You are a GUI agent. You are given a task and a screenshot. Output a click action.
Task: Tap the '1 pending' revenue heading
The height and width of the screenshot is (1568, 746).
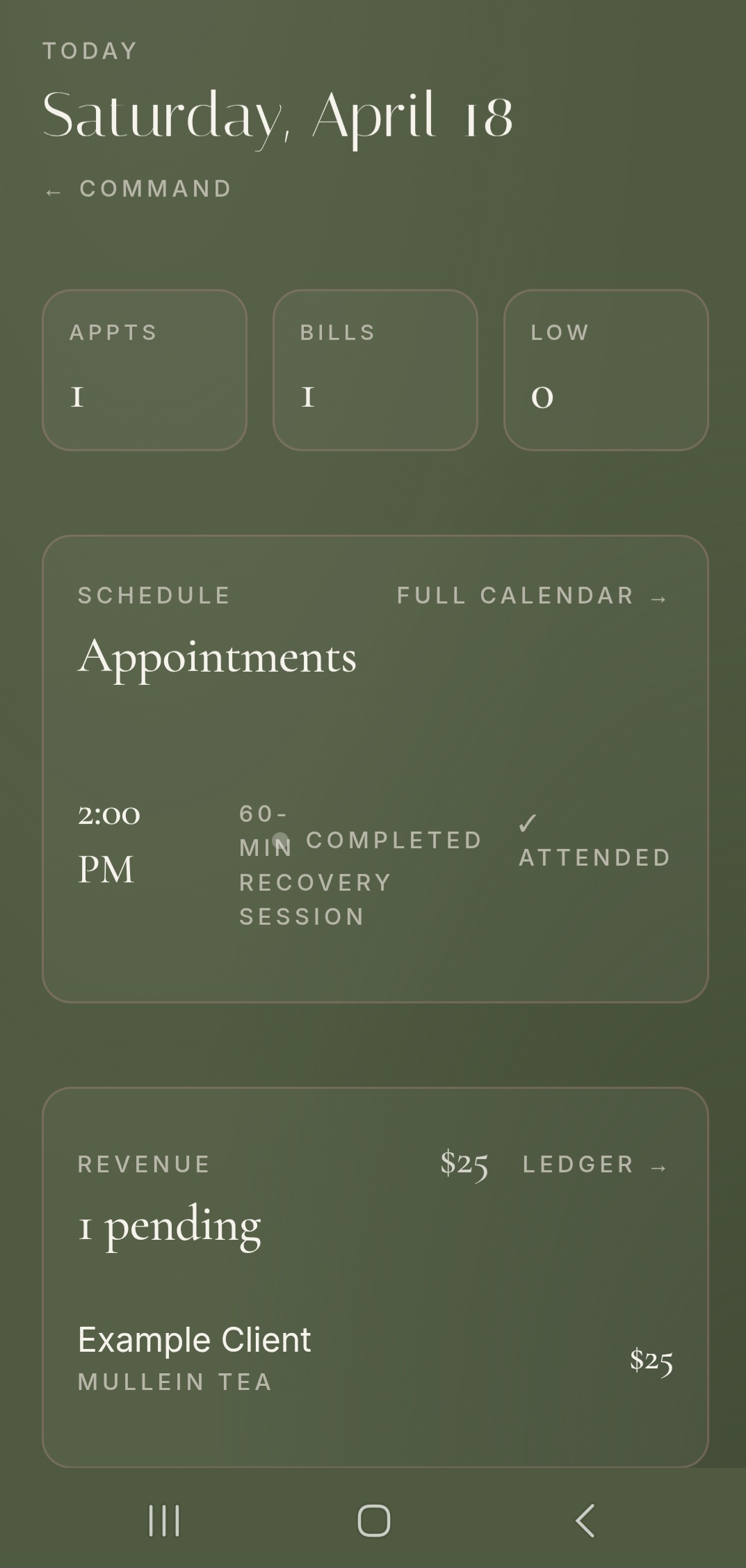tap(169, 1226)
